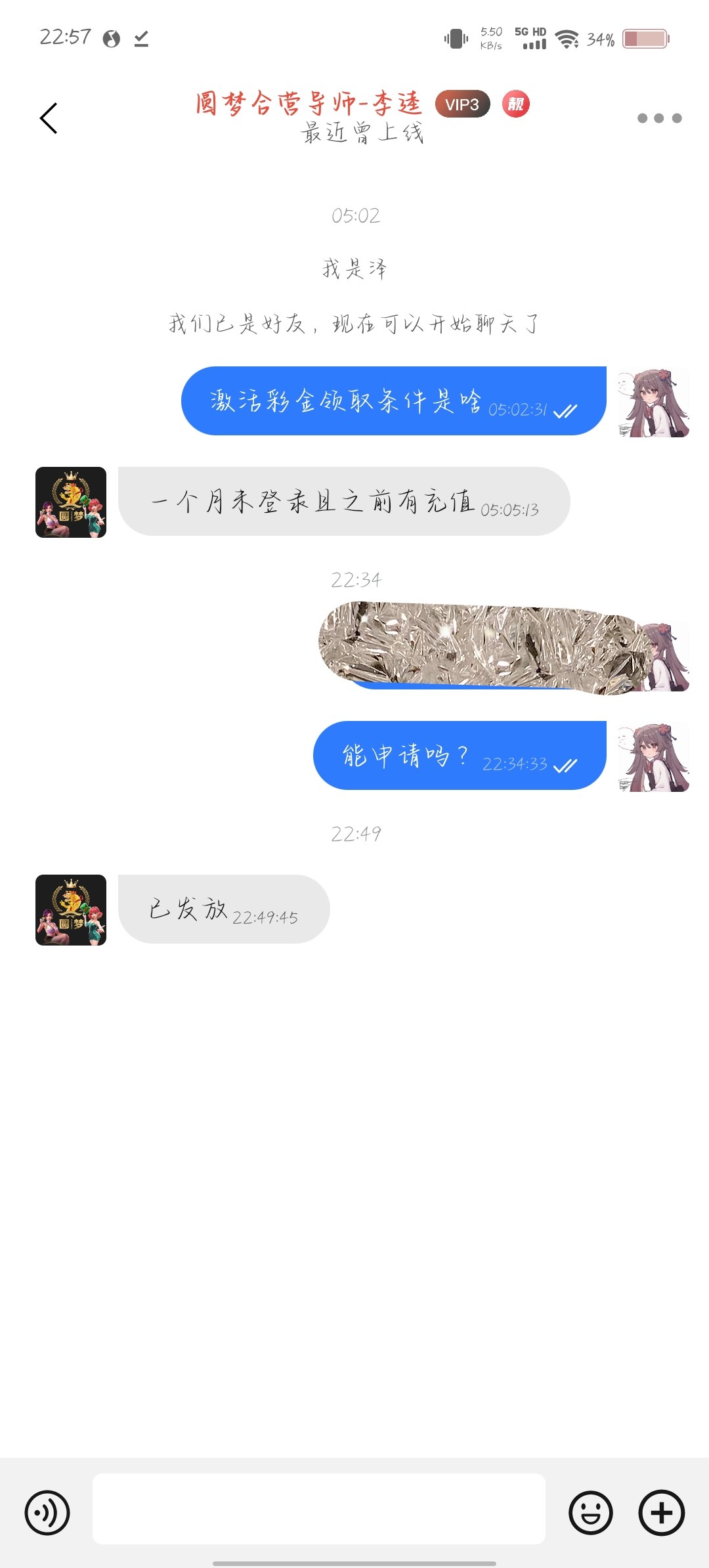Tap the voice message icon

[47, 1513]
